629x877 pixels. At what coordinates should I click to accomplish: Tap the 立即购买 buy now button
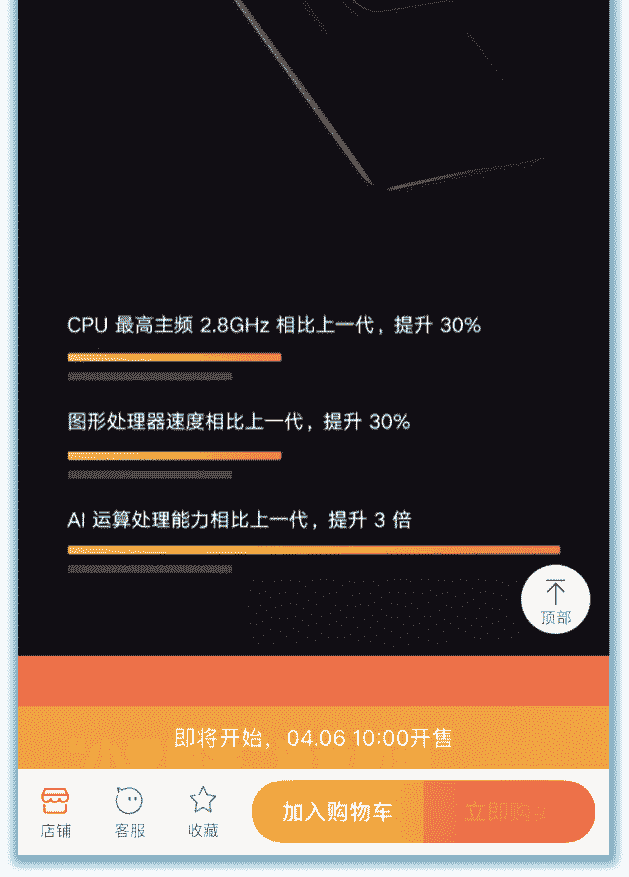pyautogui.click(x=509, y=812)
